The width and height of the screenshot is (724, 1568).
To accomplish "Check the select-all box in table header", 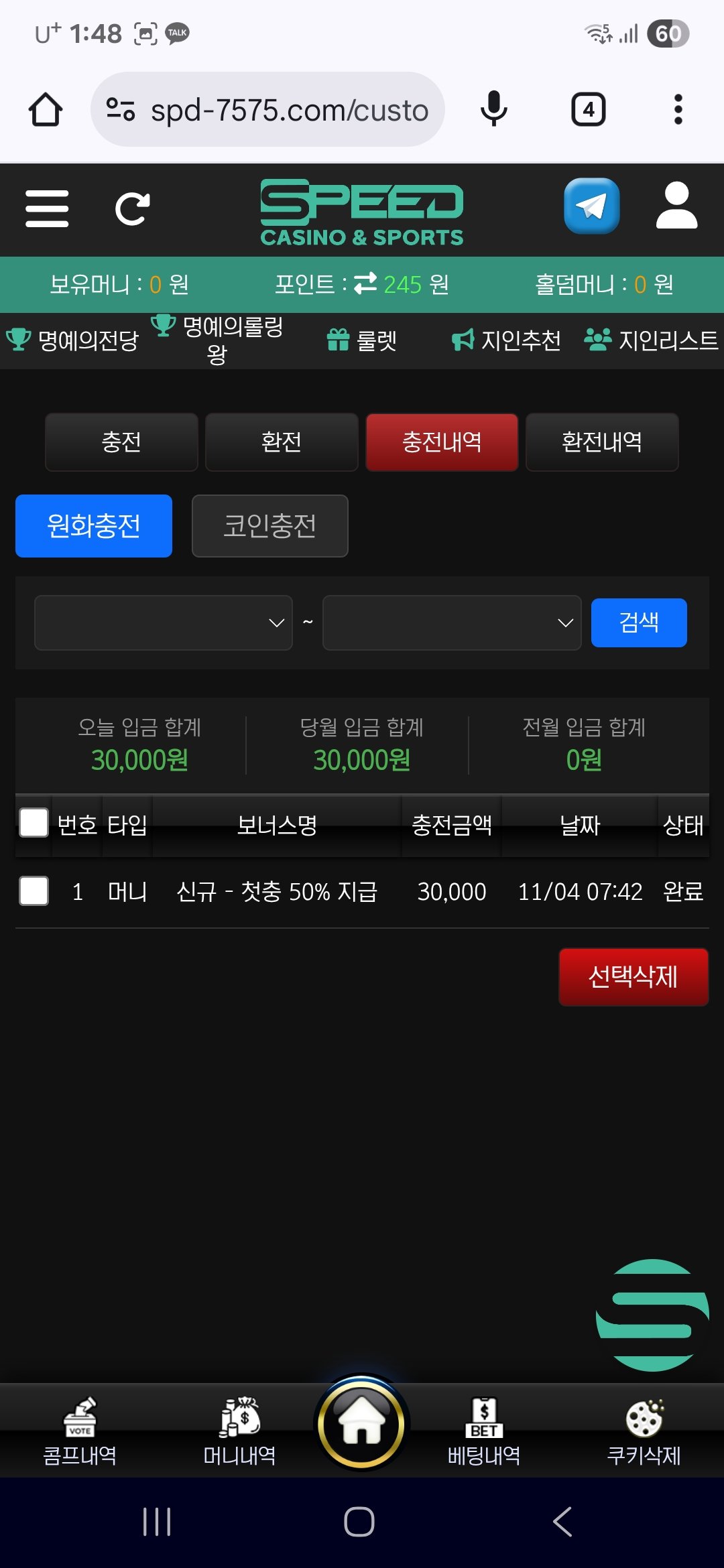I will pyautogui.click(x=34, y=823).
